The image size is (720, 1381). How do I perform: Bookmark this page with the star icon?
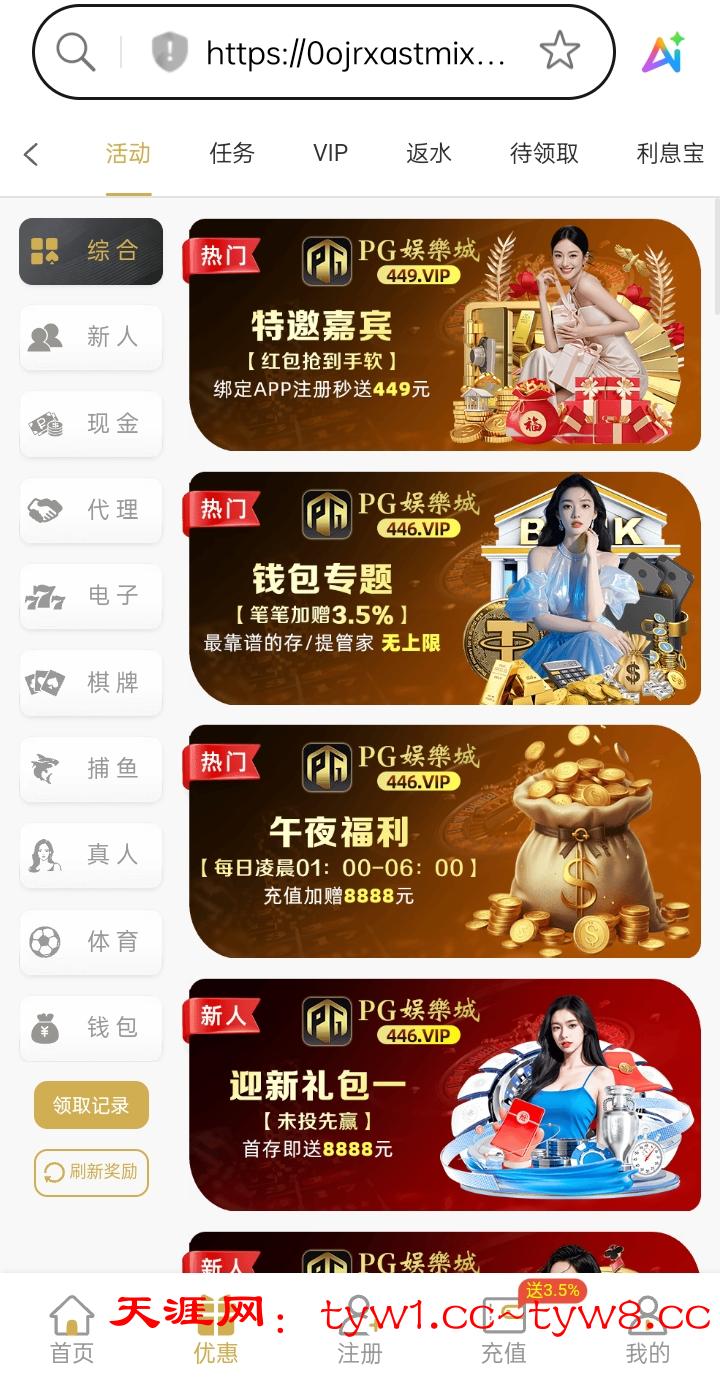(x=559, y=51)
